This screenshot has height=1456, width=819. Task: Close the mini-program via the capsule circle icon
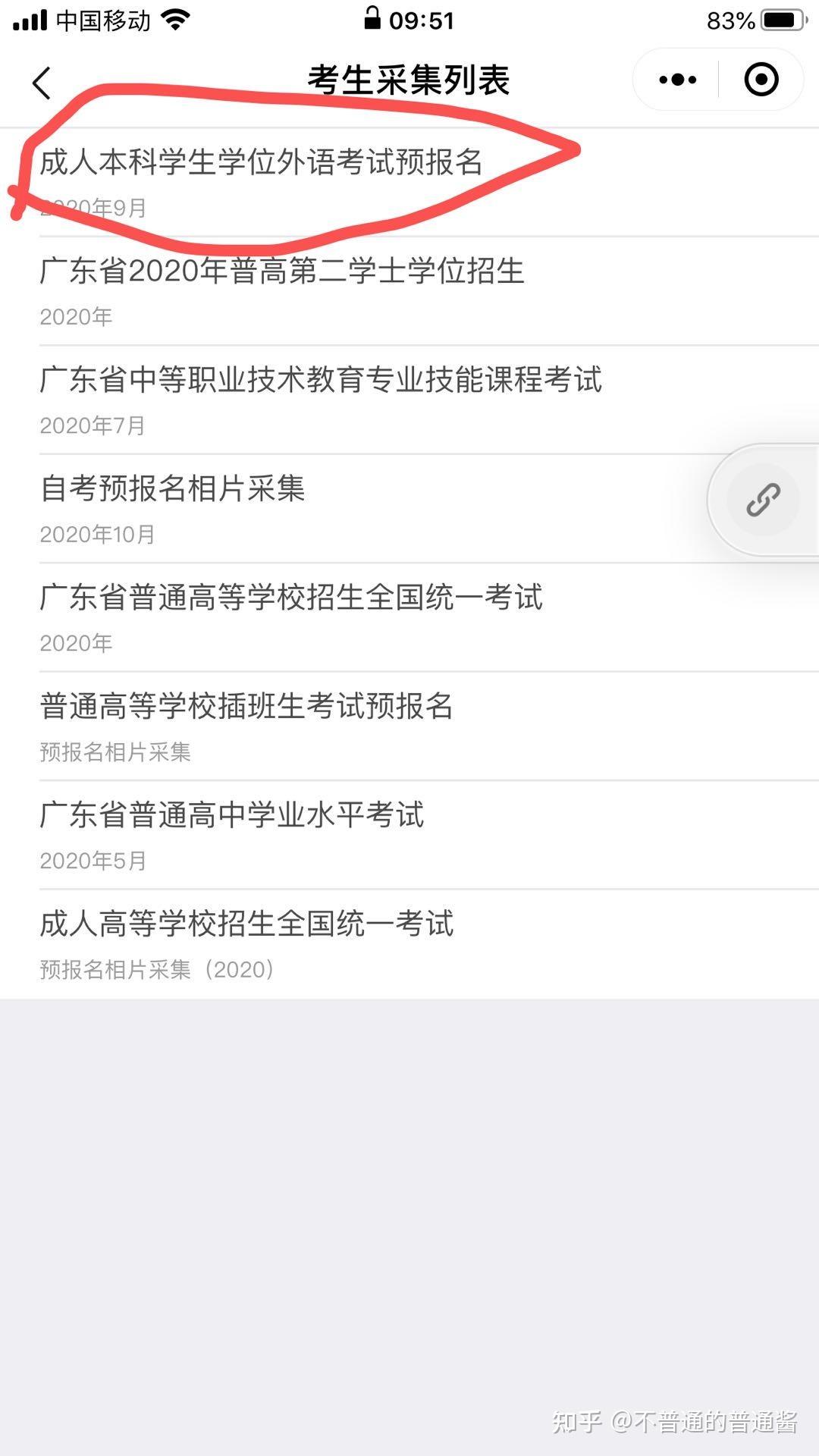[761, 79]
